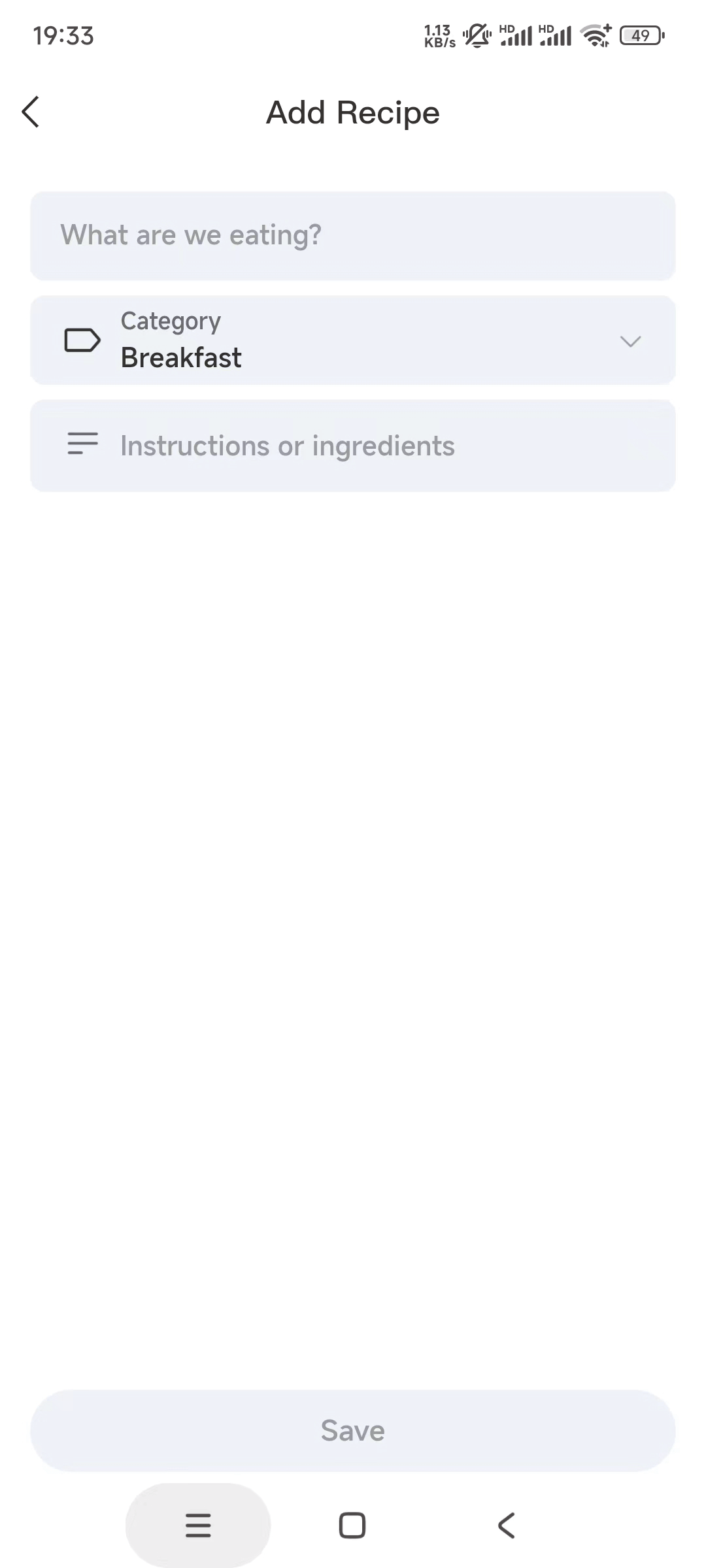The height and width of the screenshot is (1568, 706).
Task: Tap the battery indicator showing 49
Action: pyautogui.click(x=639, y=36)
